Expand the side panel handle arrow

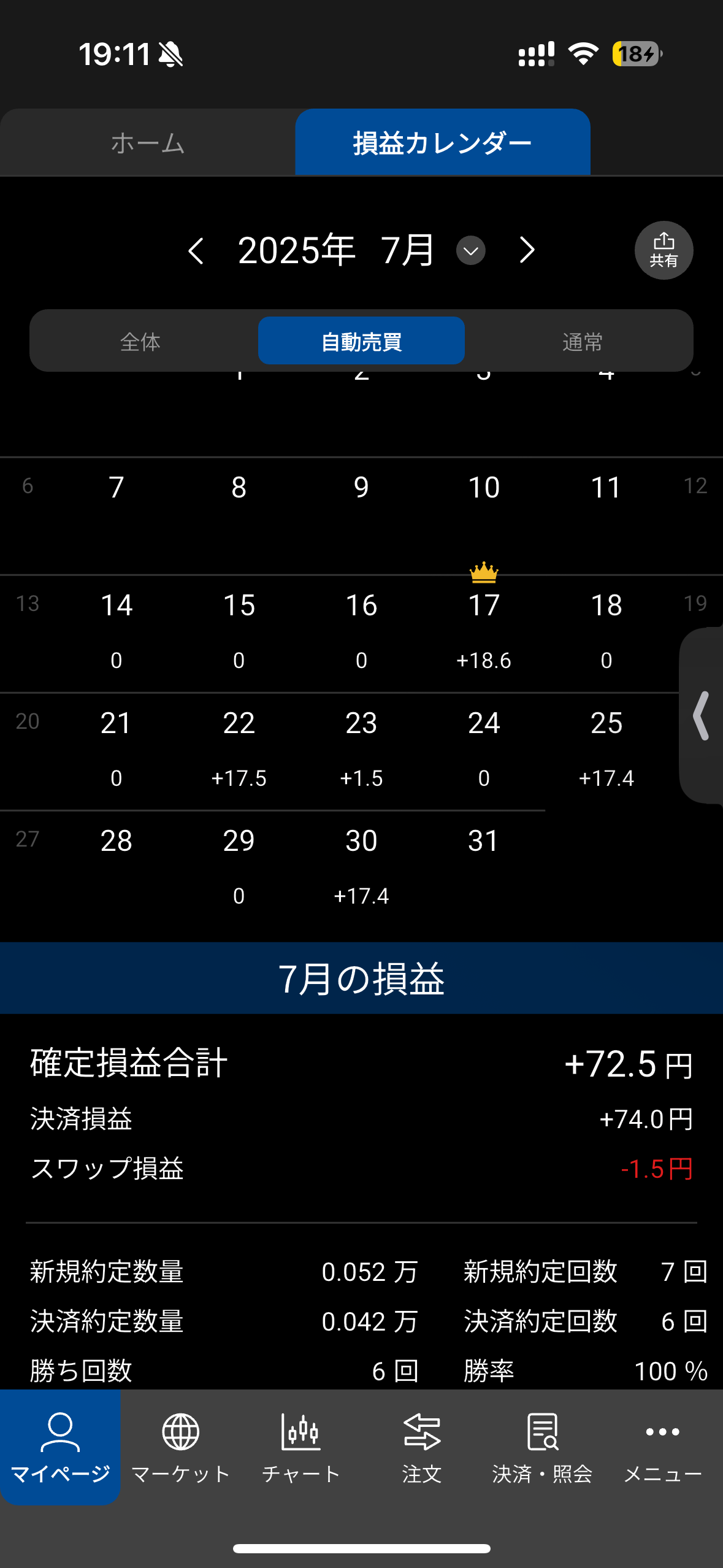coord(701,716)
